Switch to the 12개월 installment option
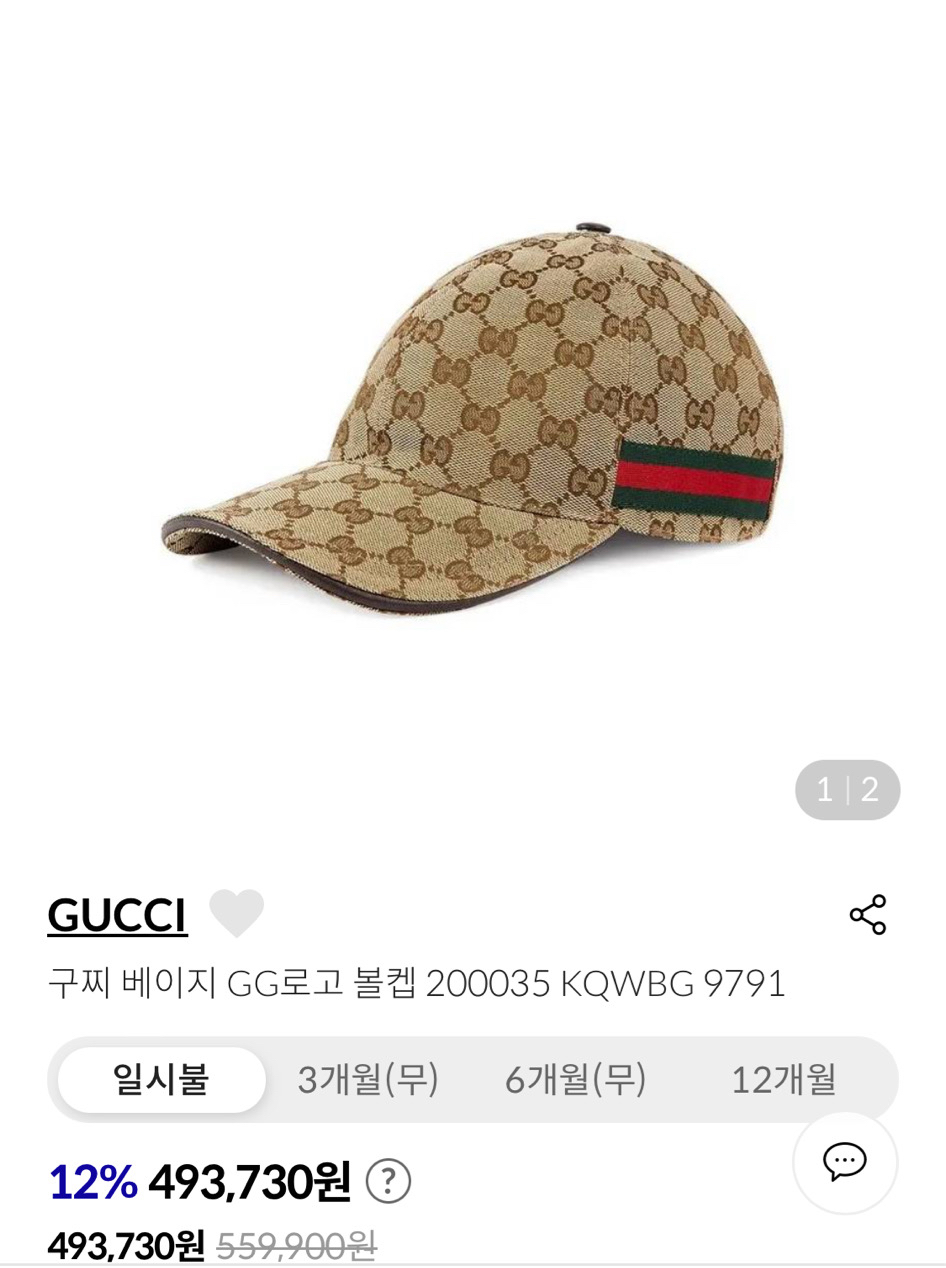The height and width of the screenshot is (1268, 946). coord(783,1080)
